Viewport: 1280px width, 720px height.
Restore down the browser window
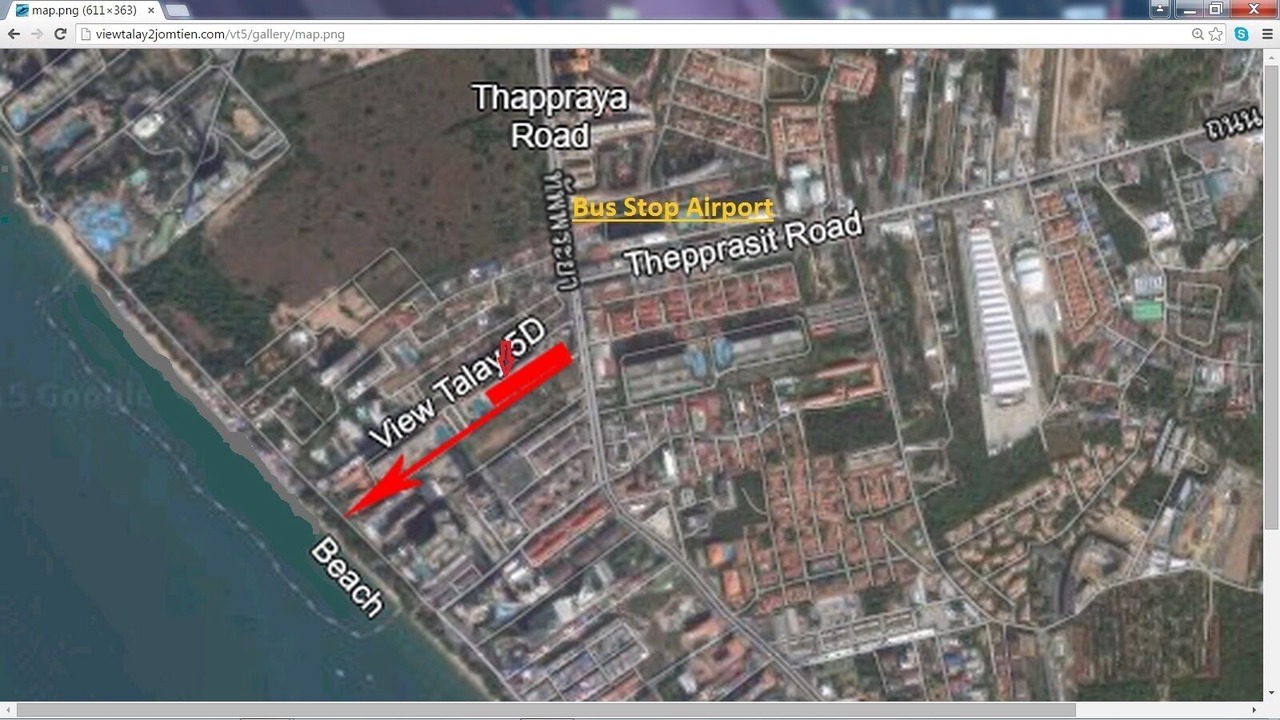click(x=1217, y=8)
